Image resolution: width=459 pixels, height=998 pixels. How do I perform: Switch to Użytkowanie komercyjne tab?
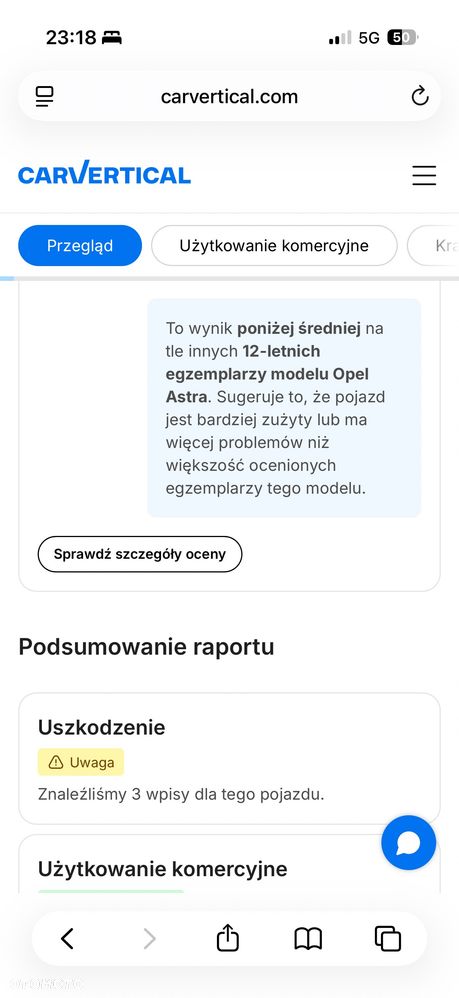(x=274, y=246)
